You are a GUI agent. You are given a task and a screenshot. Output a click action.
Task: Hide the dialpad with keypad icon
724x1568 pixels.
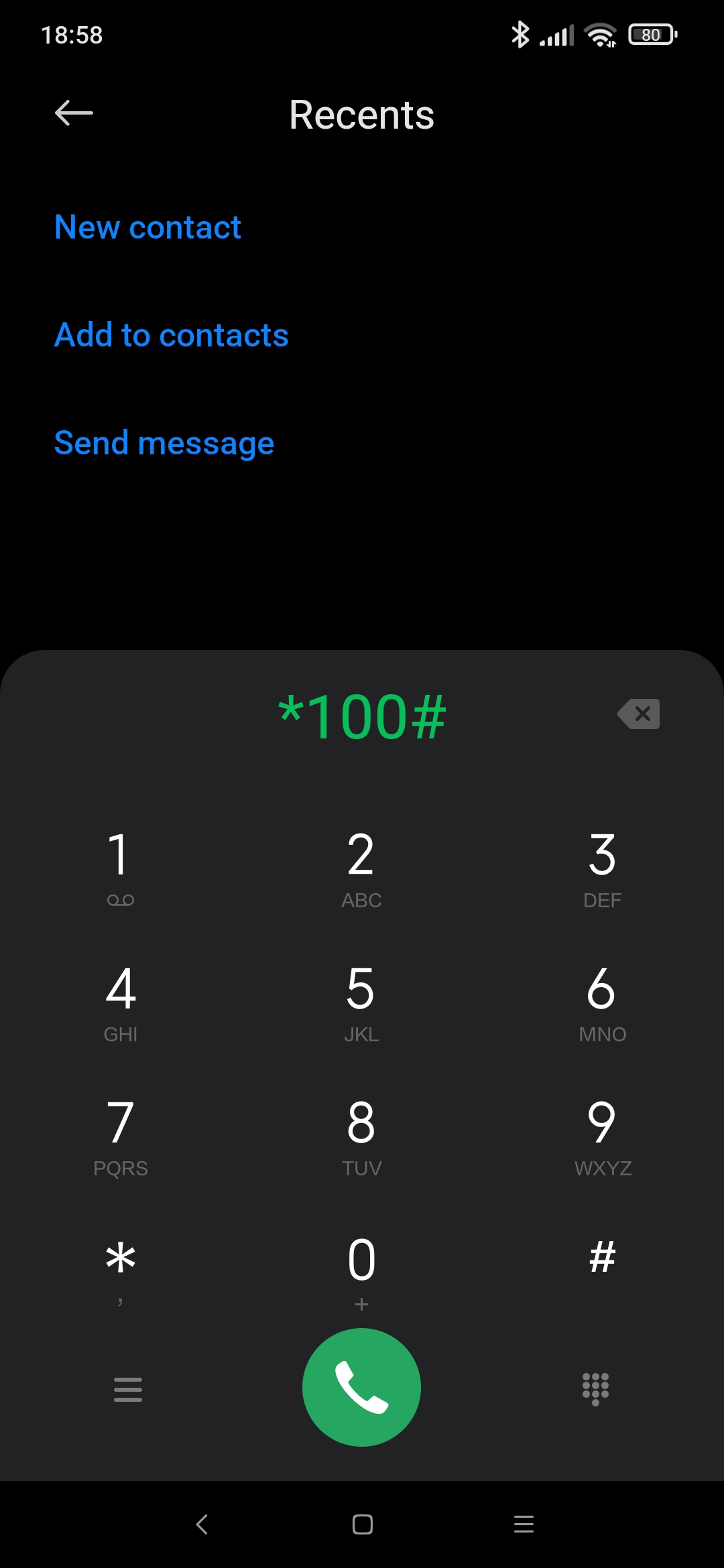(595, 1388)
